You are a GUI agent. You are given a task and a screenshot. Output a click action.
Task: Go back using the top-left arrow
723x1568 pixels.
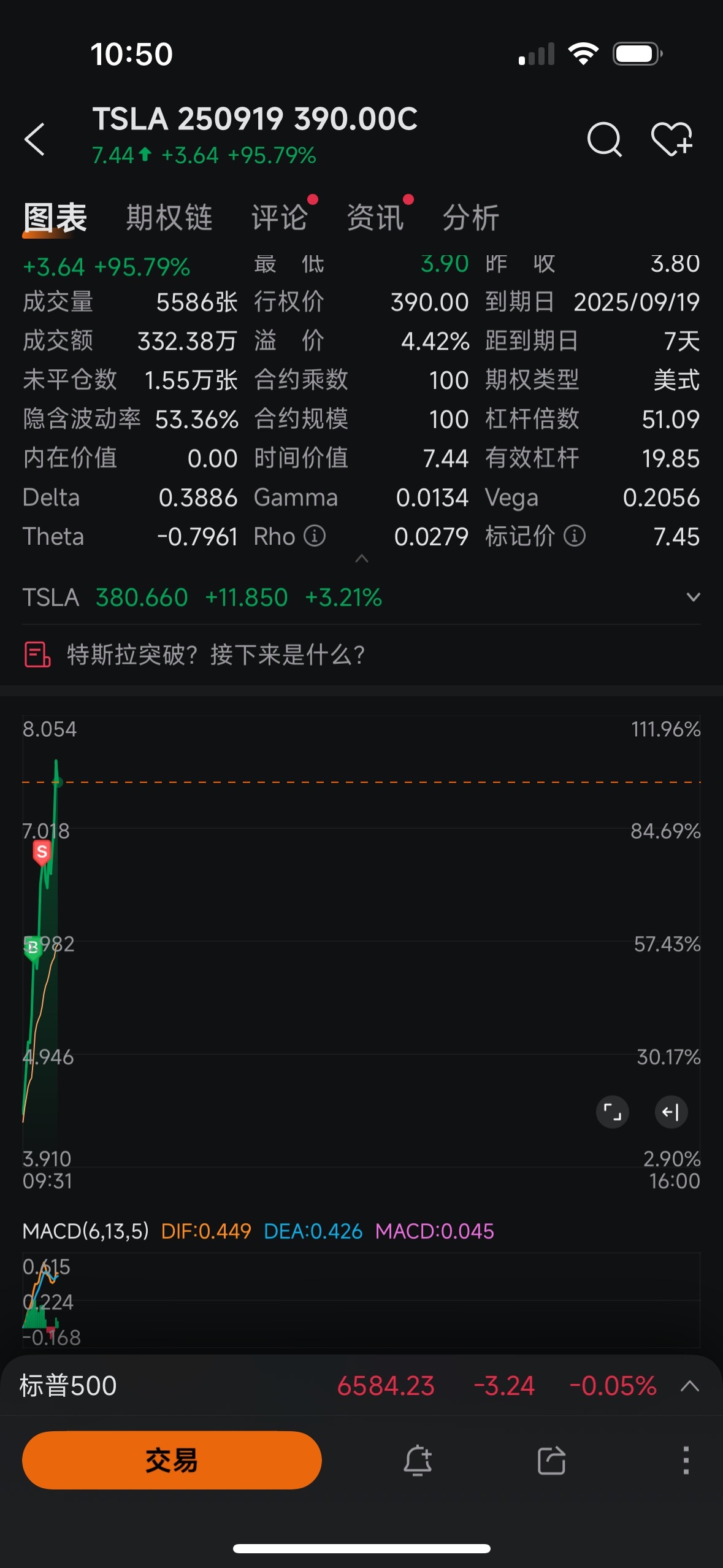(x=35, y=139)
